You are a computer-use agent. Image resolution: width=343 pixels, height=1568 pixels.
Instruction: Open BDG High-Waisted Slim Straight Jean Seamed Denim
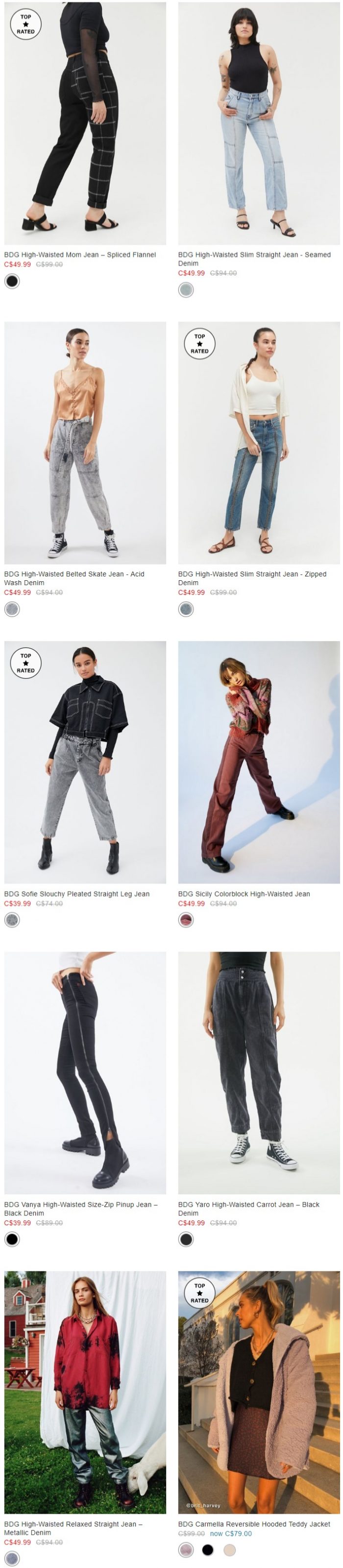pos(258,123)
